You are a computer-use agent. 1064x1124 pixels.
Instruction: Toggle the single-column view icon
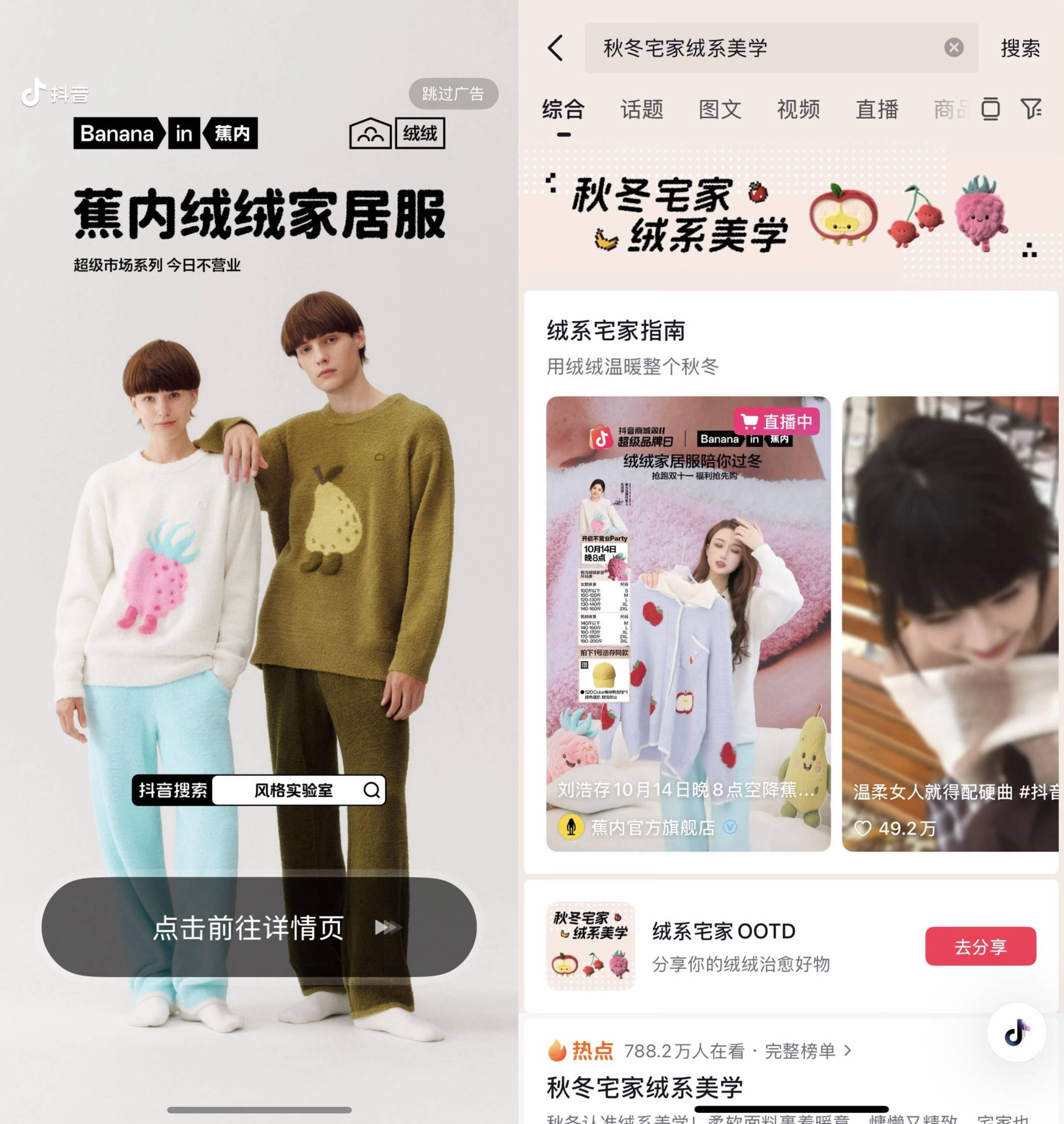(x=990, y=108)
